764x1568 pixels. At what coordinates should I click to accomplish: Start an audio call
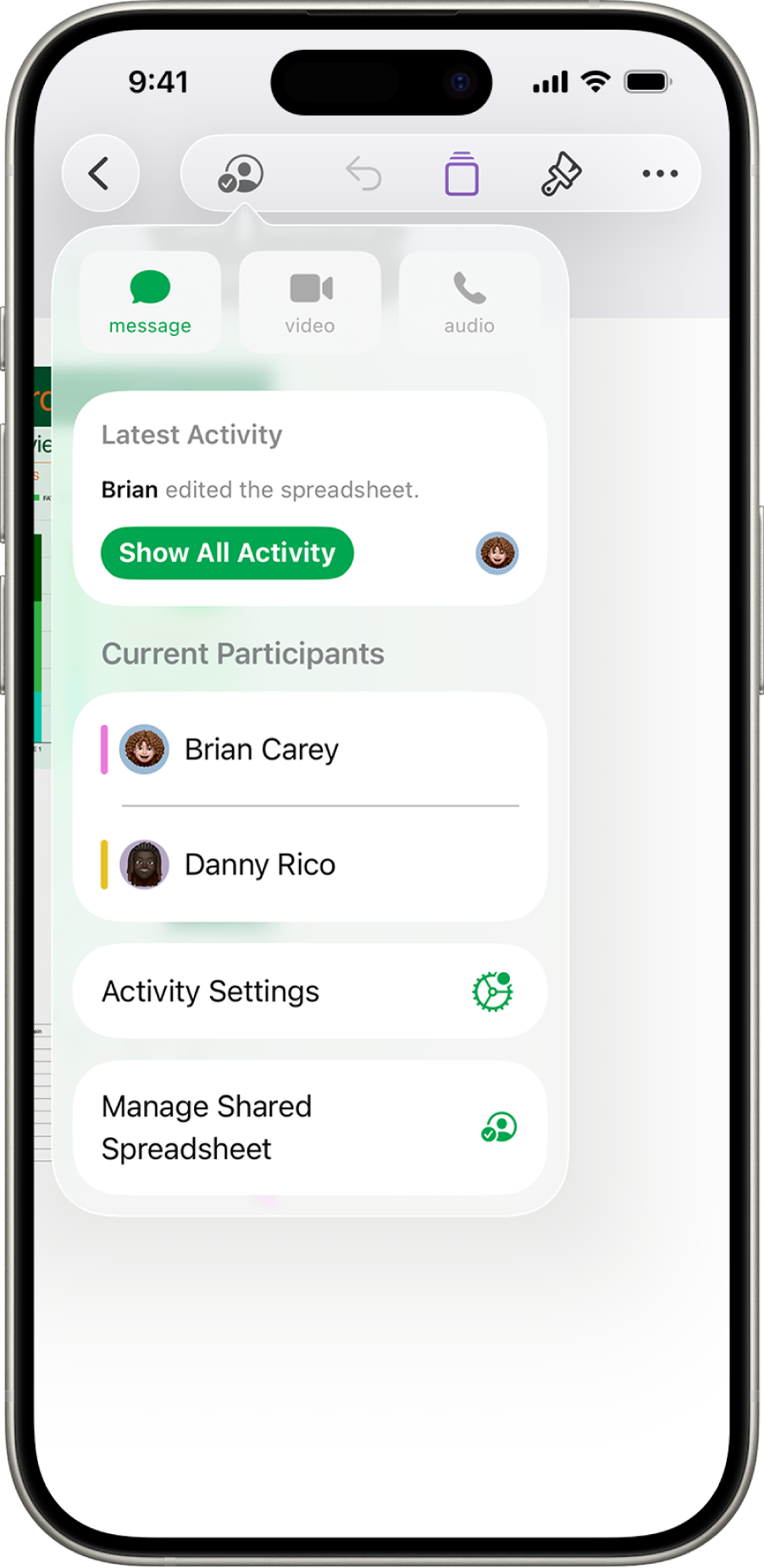tap(469, 302)
